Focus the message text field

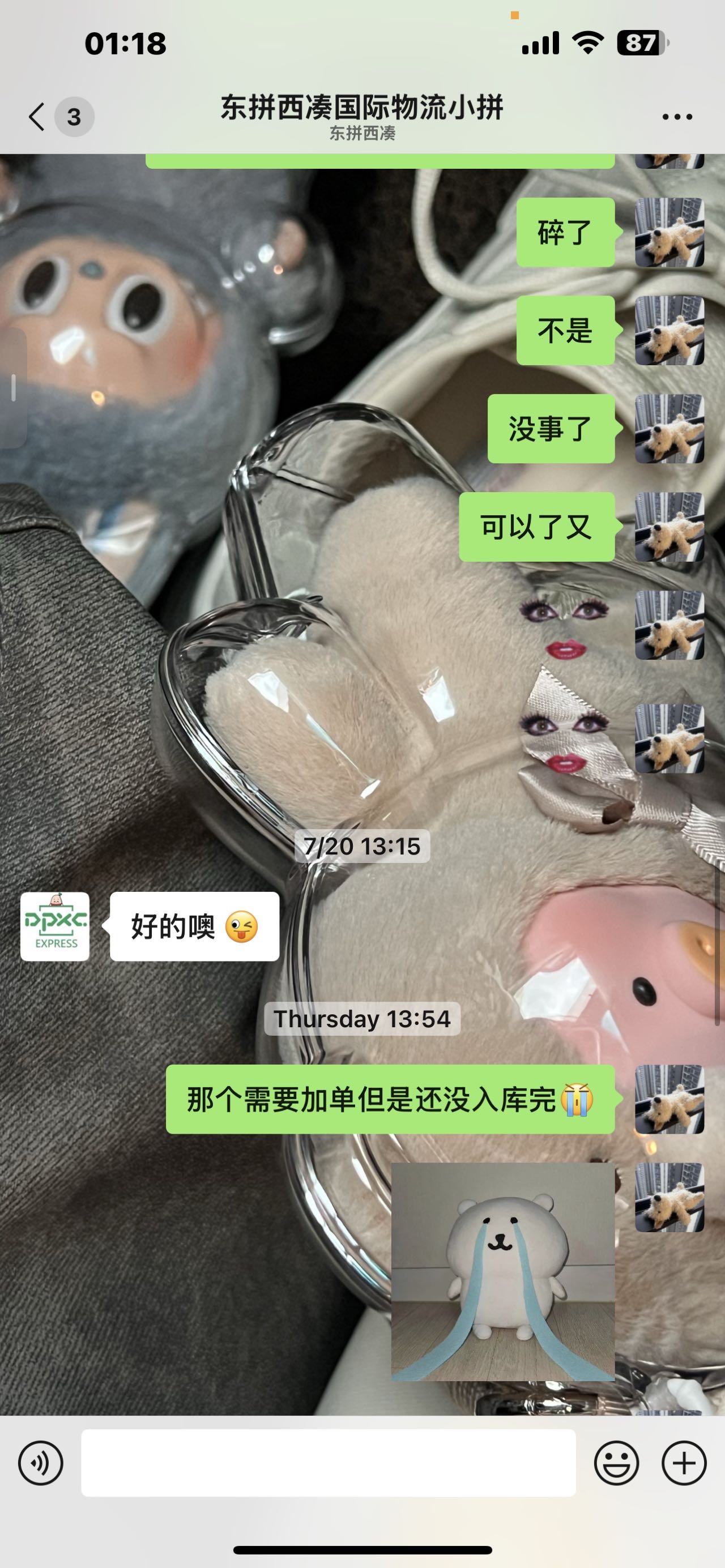coord(328,1462)
